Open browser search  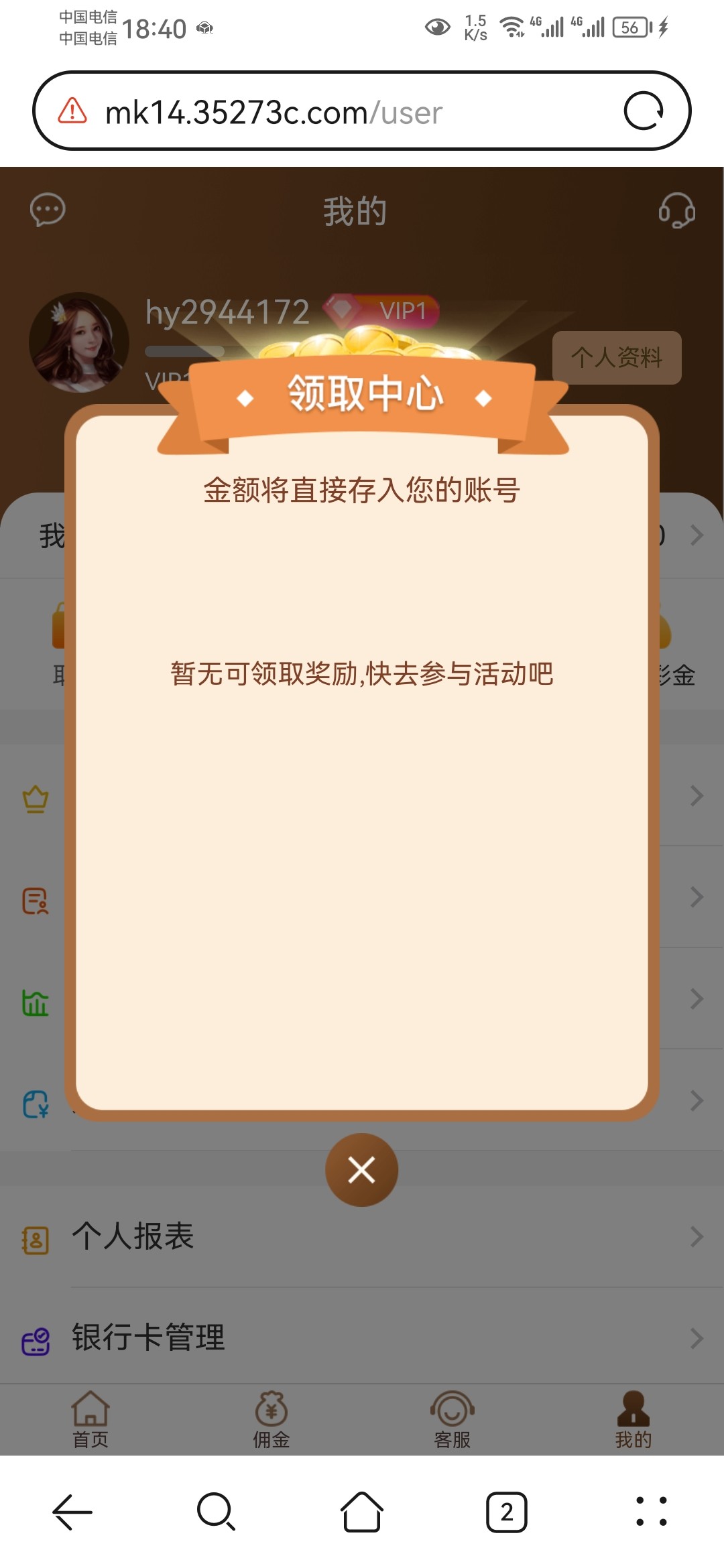click(217, 1512)
